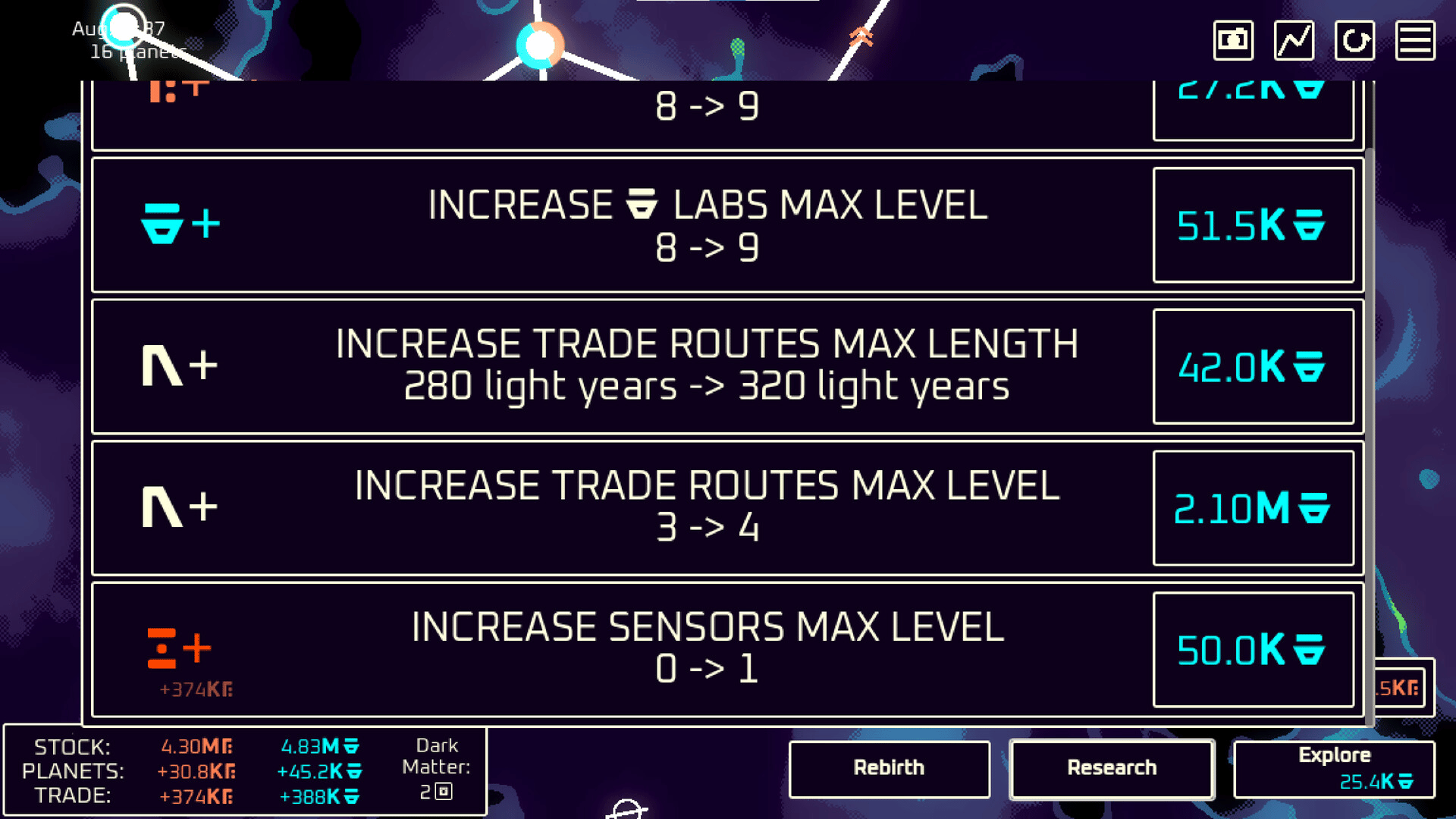Open the hamburger menu

click(1415, 40)
